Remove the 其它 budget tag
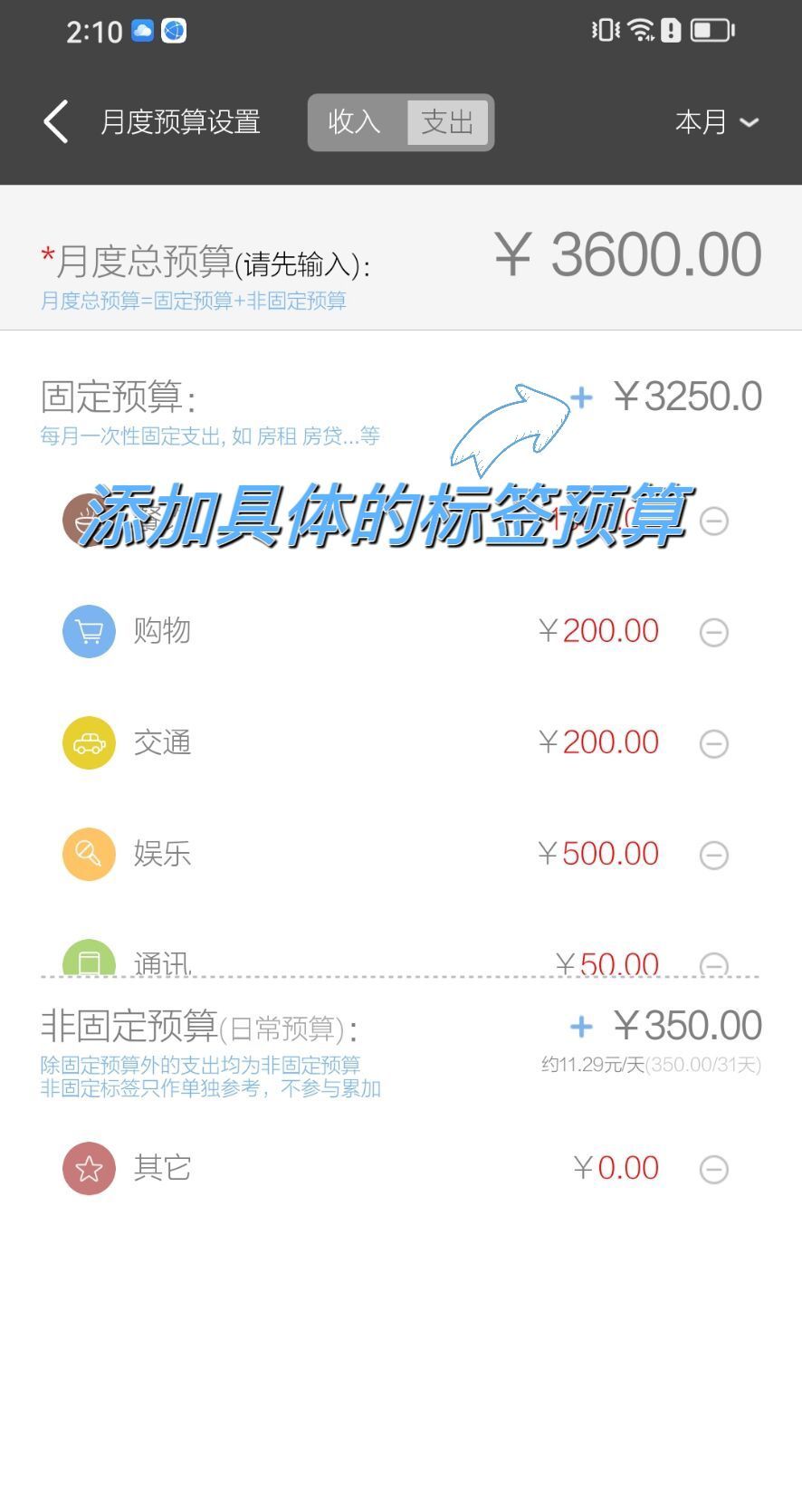Viewport: 802px width, 1512px height. (x=714, y=1170)
